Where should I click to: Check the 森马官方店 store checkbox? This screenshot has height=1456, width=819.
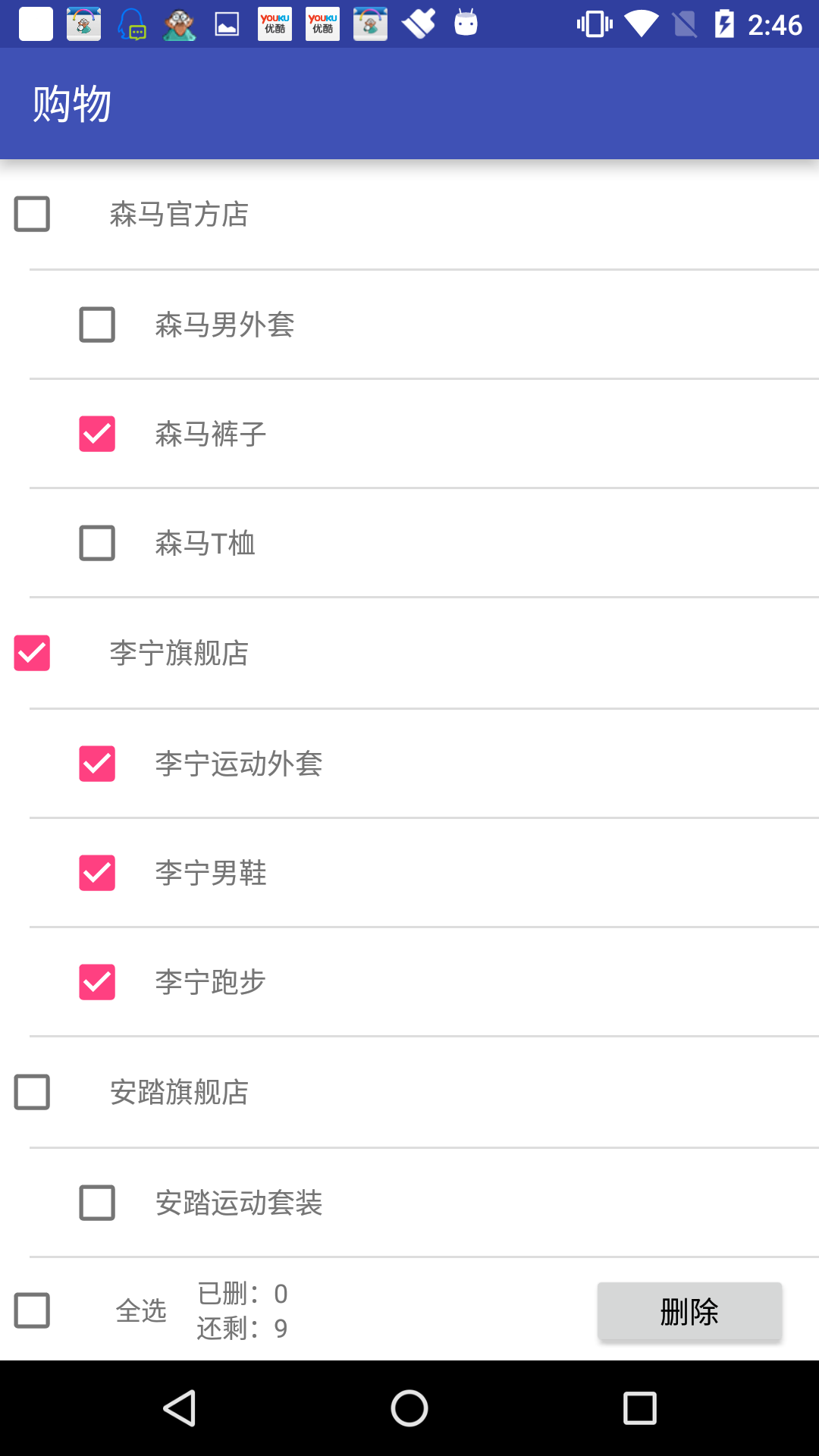(x=32, y=214)
